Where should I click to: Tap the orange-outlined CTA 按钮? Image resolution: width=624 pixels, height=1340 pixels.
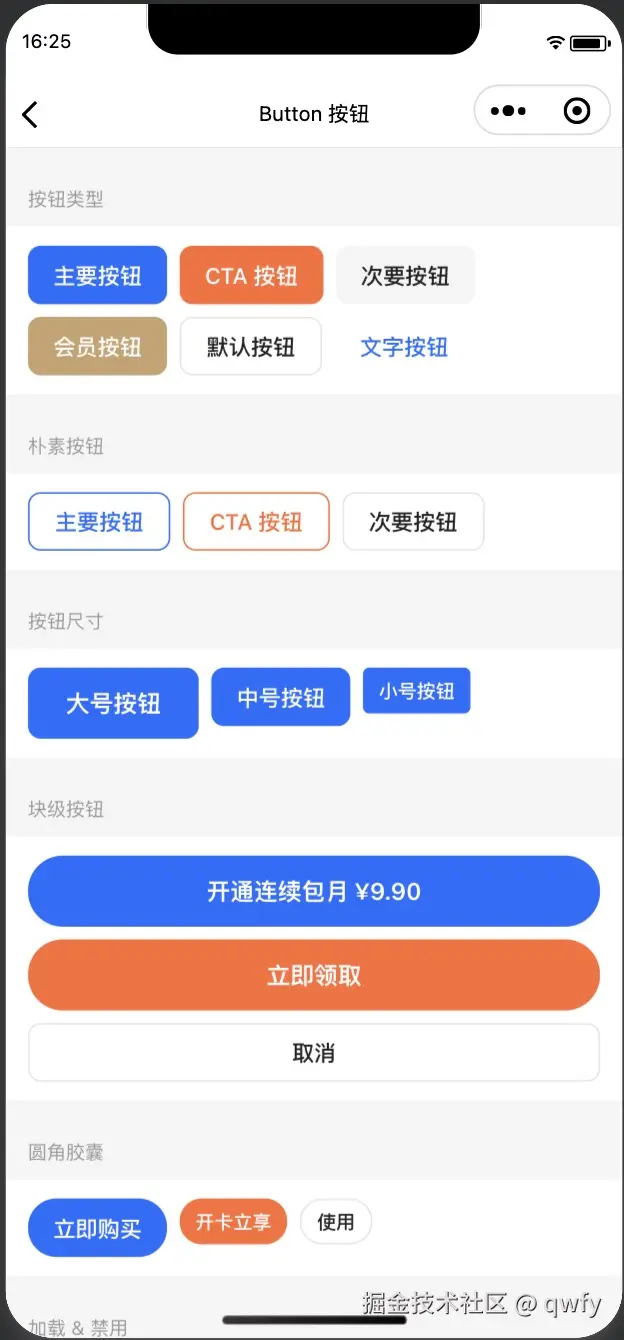click(x=256, y=522)
